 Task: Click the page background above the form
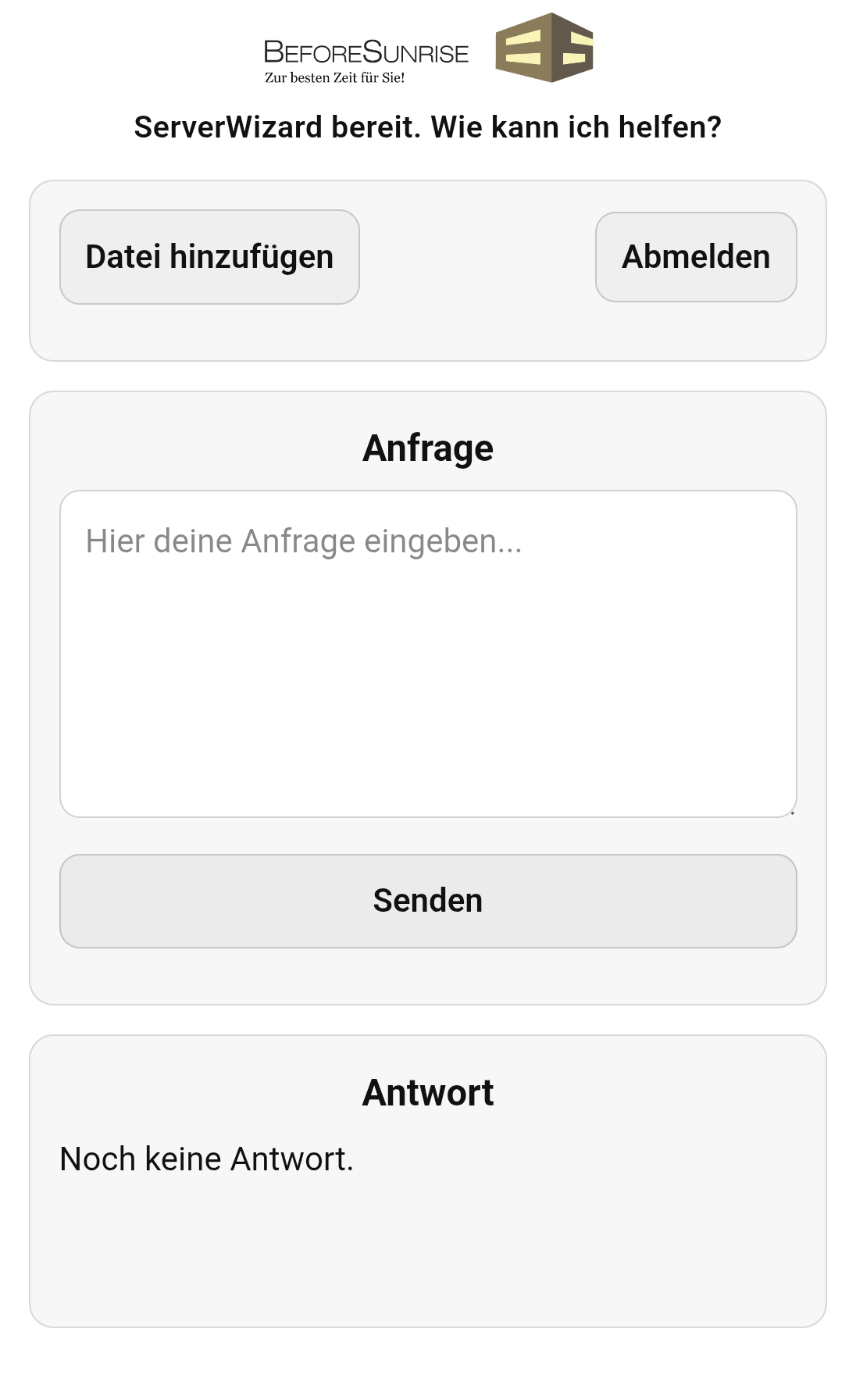428,164
